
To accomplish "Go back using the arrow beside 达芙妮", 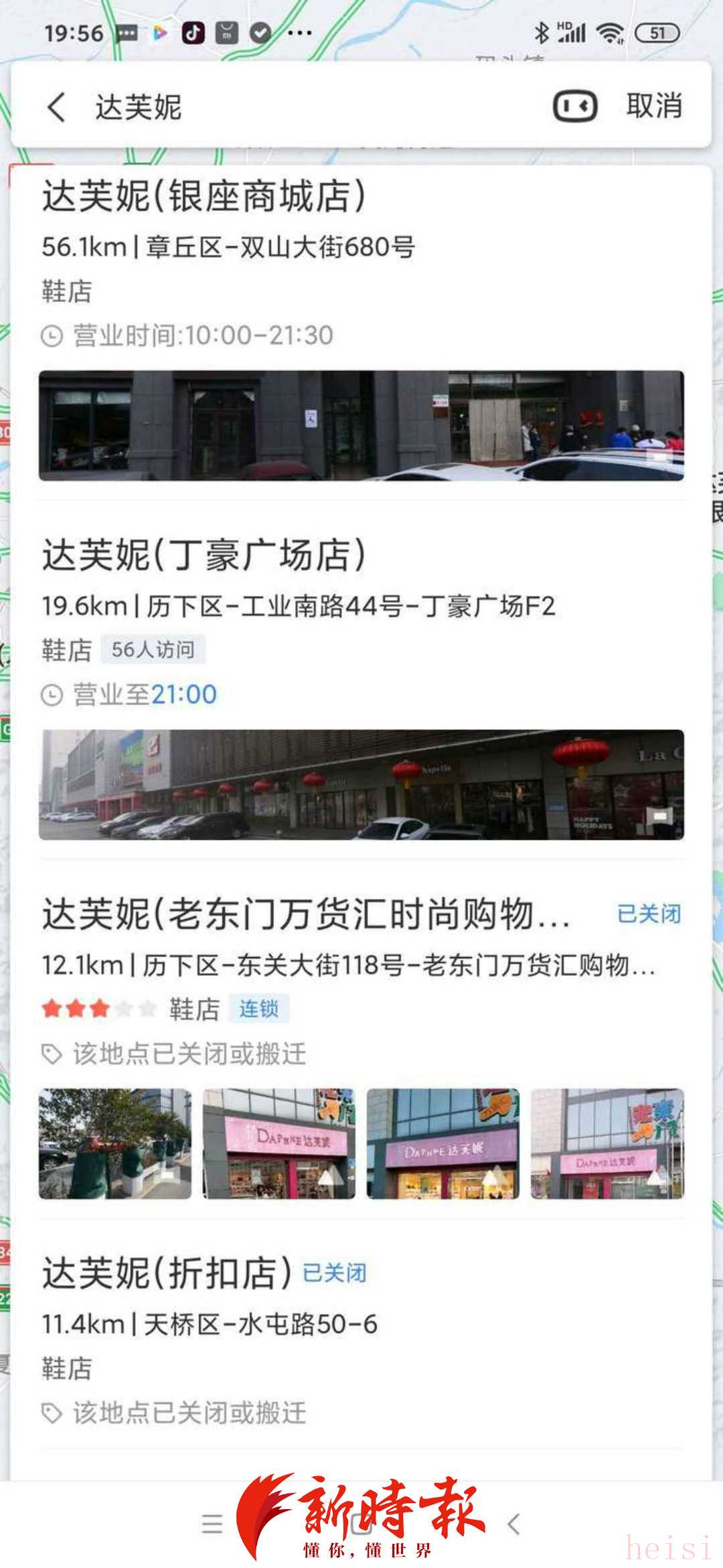I will 57,107.
